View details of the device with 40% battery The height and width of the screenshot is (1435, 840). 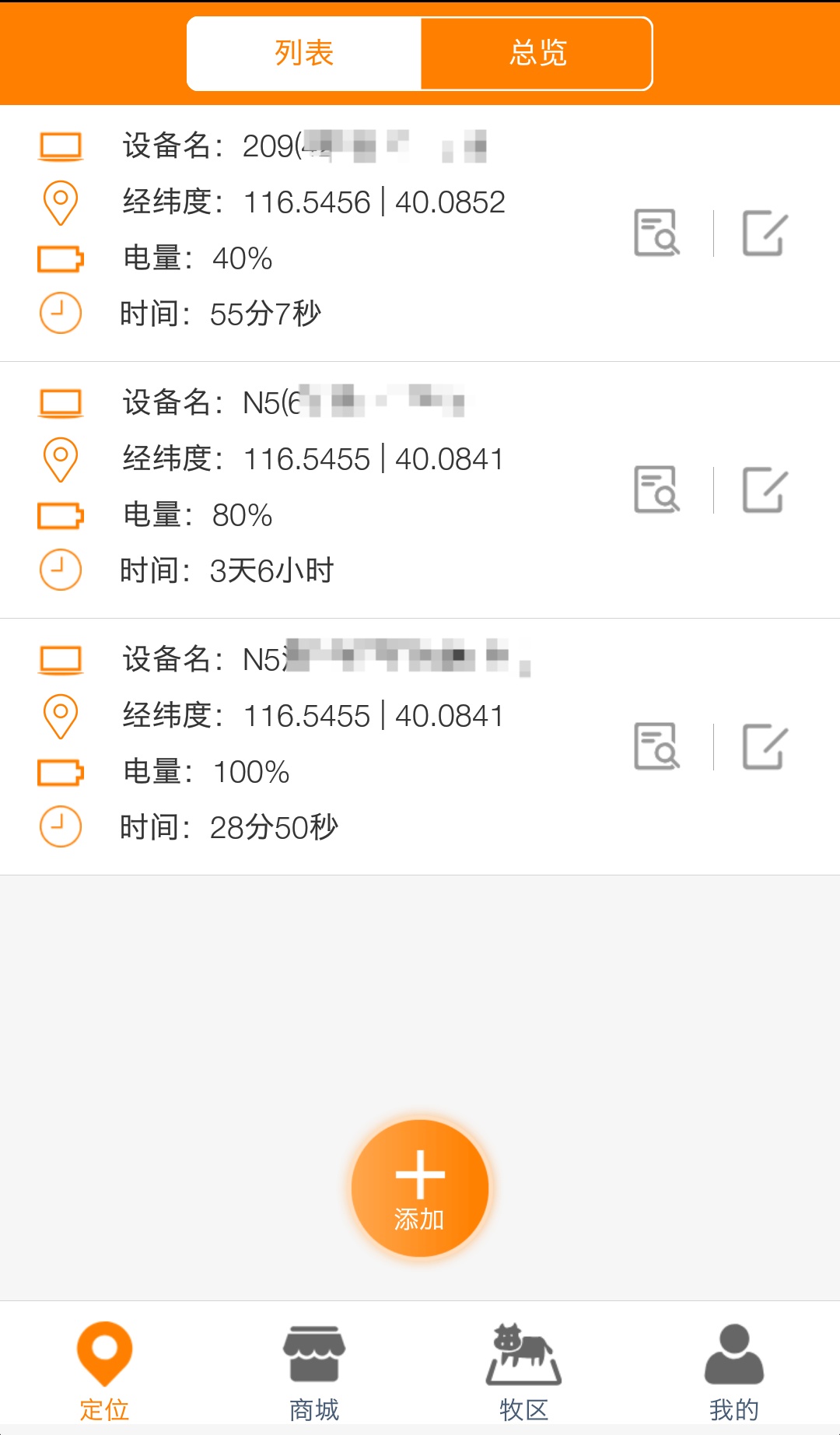(657, 233)
